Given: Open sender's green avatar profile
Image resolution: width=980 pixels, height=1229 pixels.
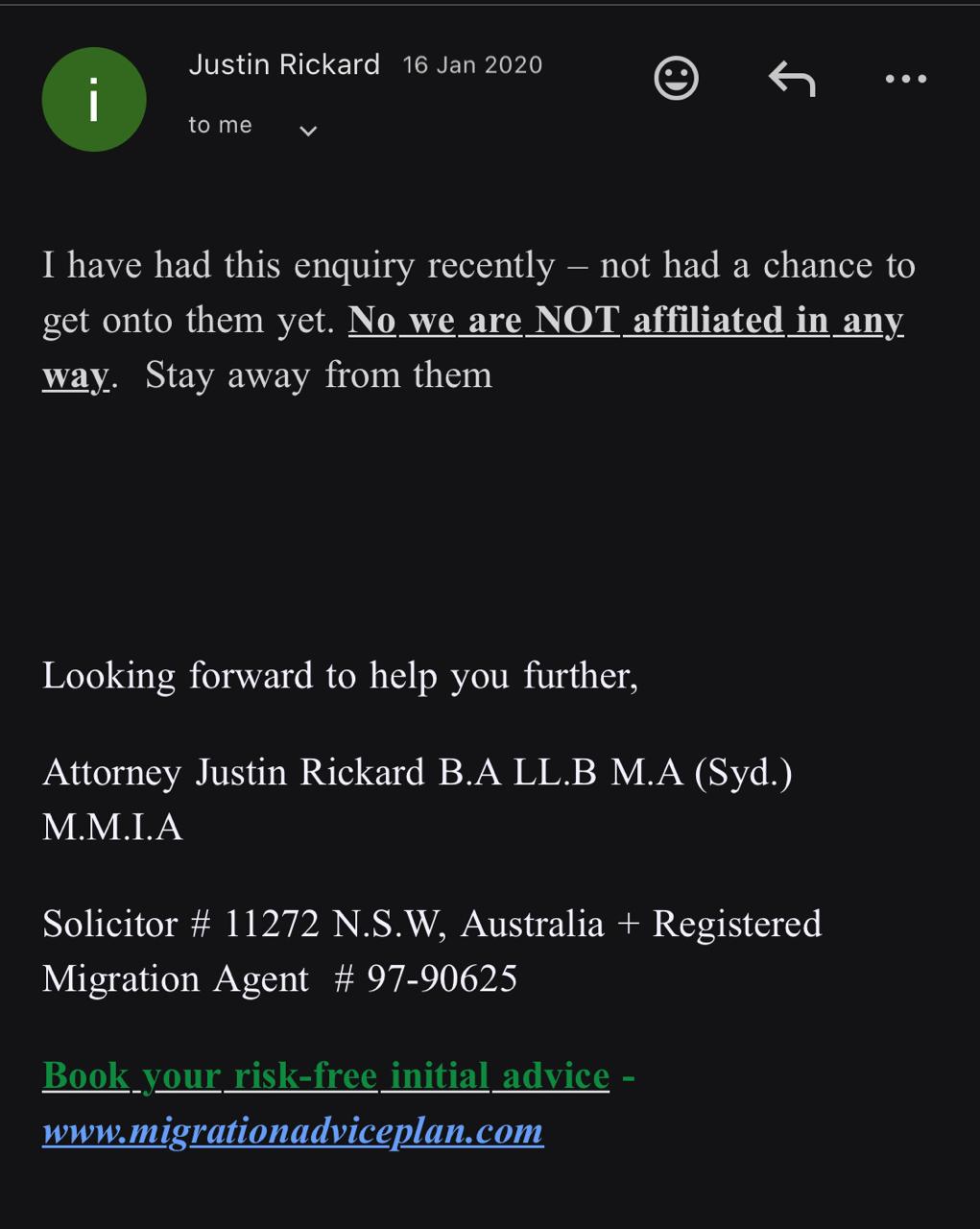Looking at the screenshot, I should pos(94,100).
